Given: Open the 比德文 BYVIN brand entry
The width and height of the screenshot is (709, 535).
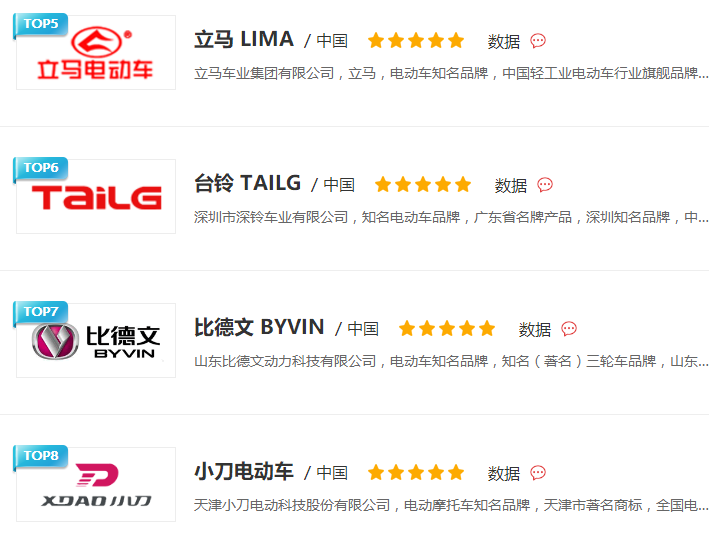Looking at the screenshot, I should (259, 328).
